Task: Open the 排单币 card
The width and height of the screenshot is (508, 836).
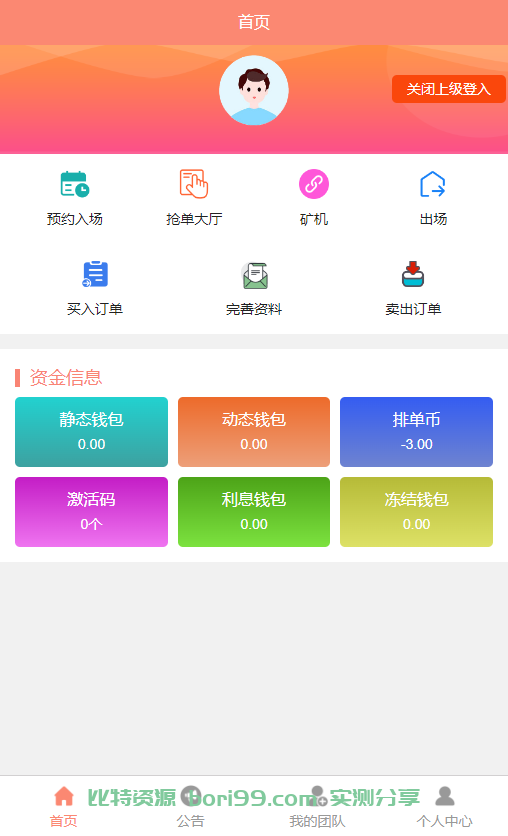Action: (x=416, y=432)
